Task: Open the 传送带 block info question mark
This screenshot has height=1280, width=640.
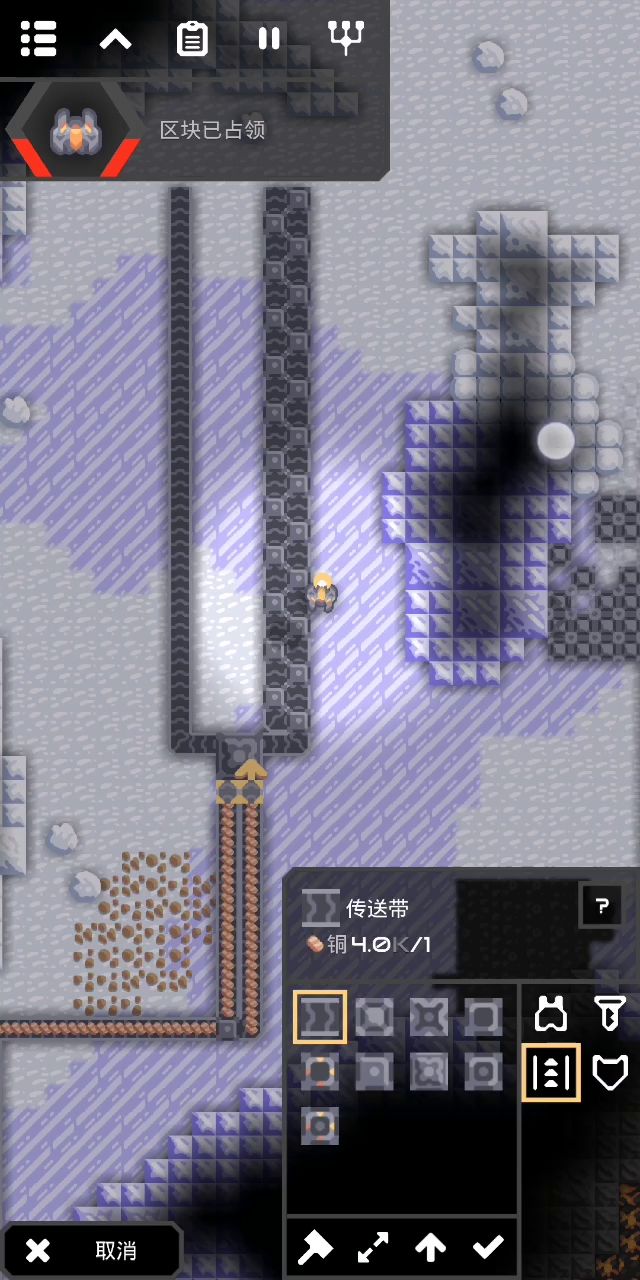Action: click(601, 906)
